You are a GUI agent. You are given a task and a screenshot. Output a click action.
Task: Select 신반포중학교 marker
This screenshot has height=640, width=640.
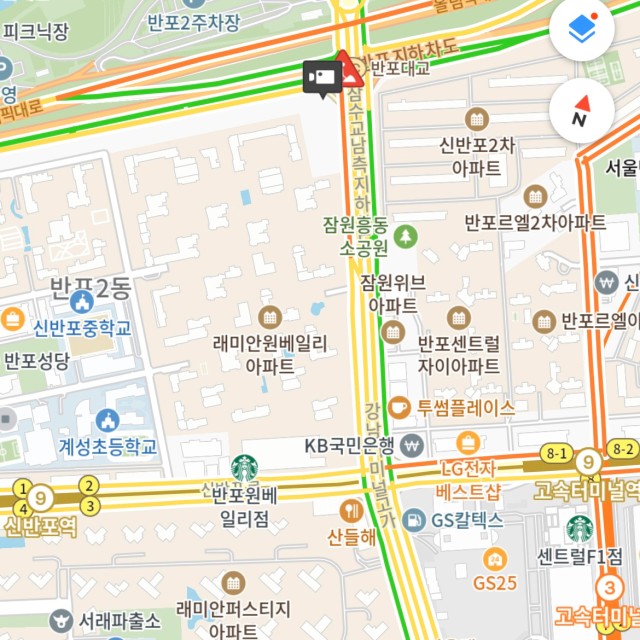pyautogui.click(x=81, y=300)
